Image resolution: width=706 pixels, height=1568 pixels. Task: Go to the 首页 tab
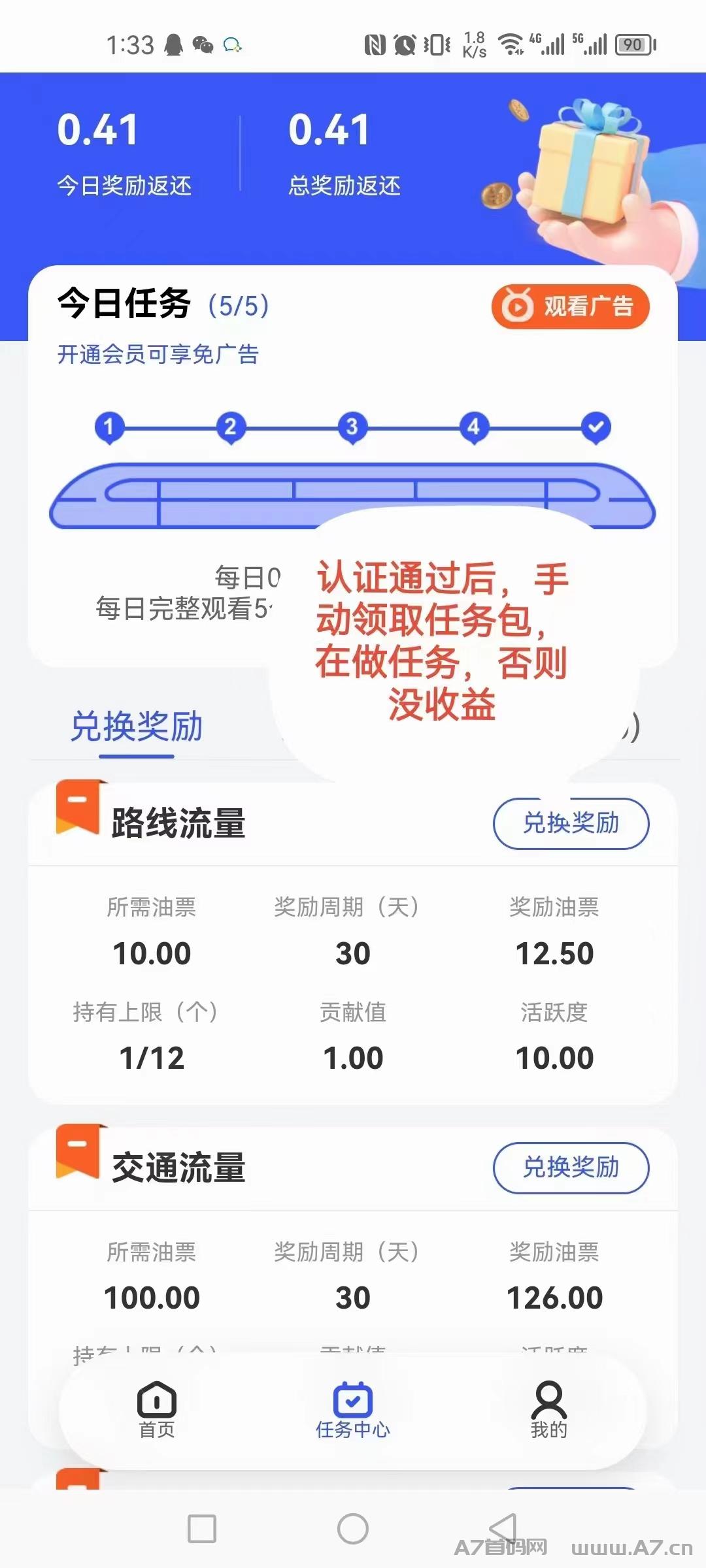pos(157,1411)
